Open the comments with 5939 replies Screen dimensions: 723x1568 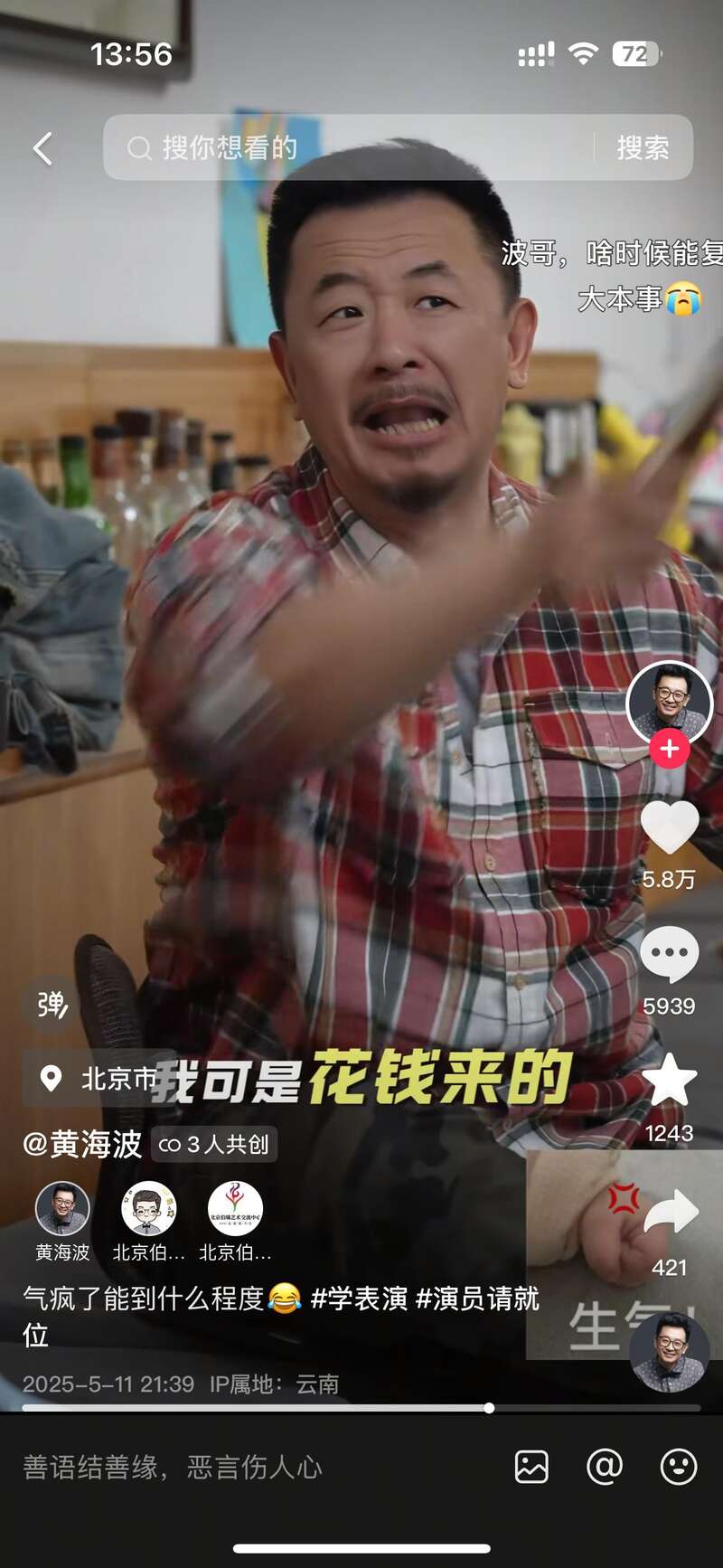coord(669,956)
